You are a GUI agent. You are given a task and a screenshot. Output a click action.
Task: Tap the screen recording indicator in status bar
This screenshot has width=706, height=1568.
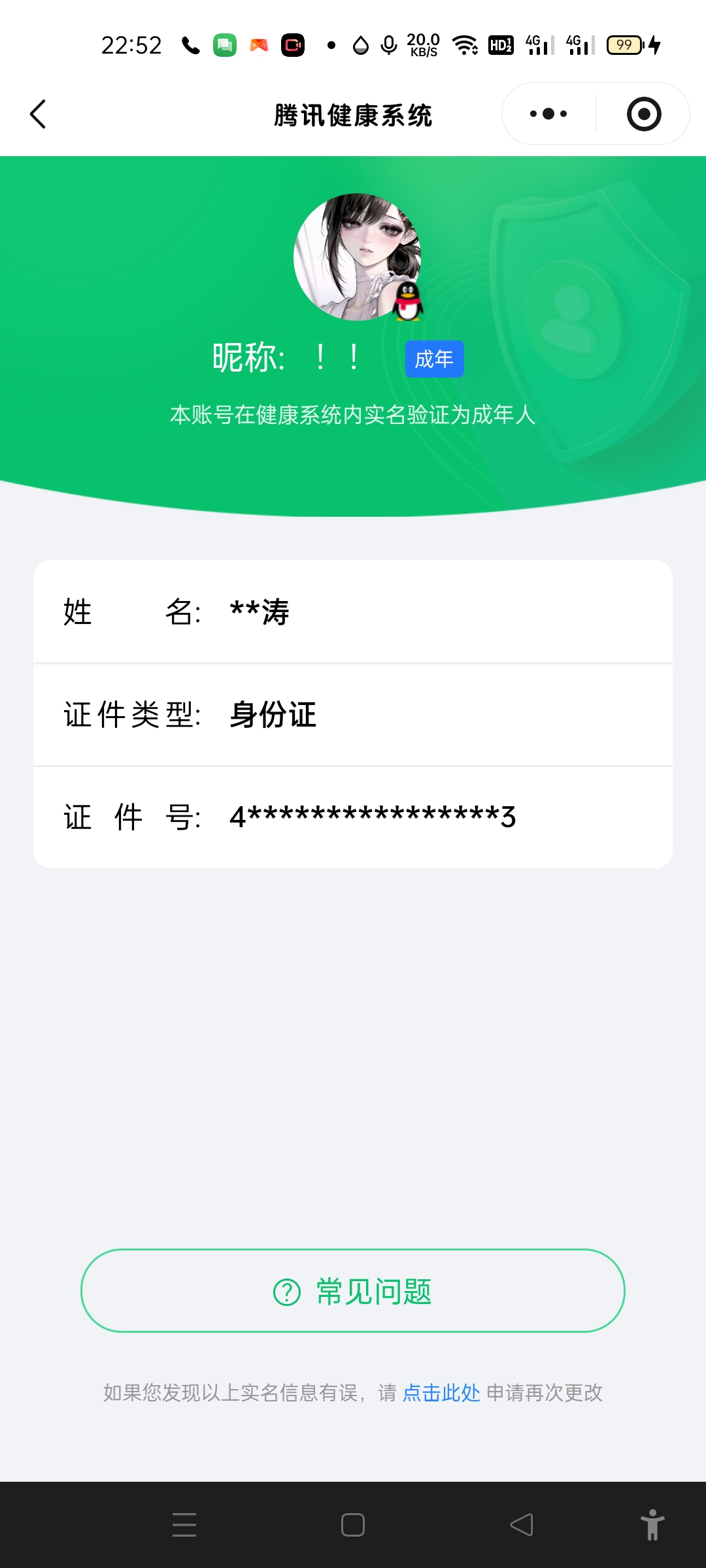tap(293, 44)
